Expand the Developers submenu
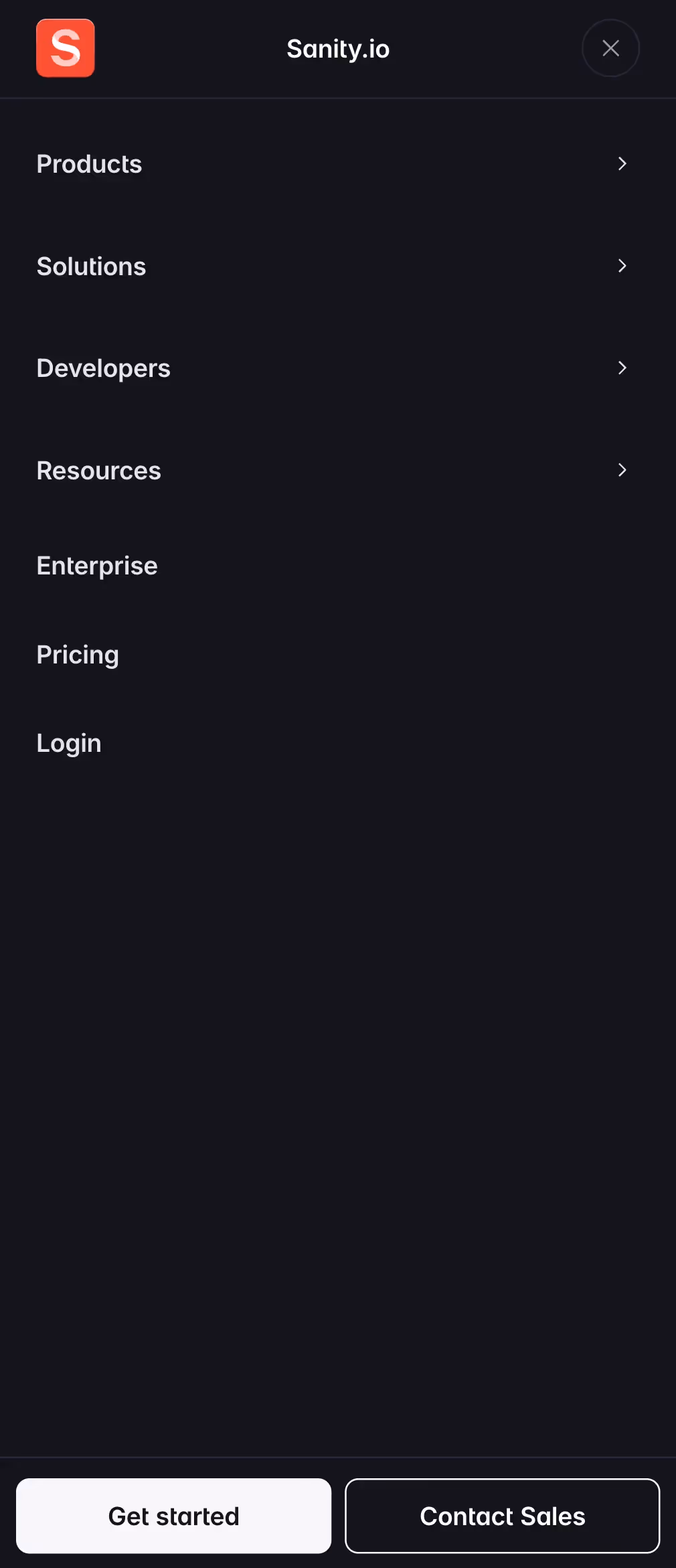Viewport: 676px width, 1568px height. (x=331, y=368)
